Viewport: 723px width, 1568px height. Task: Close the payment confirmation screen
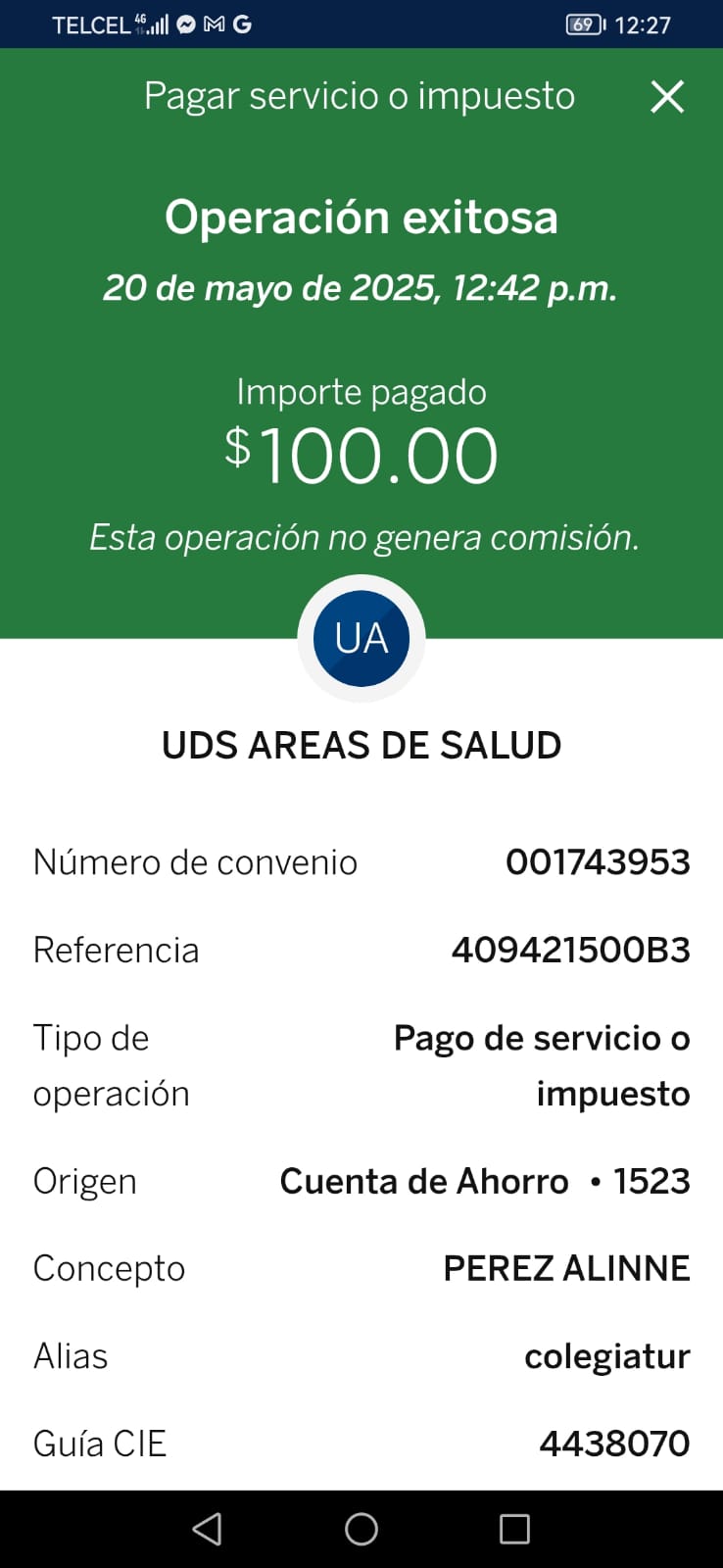click(x=667, y=97)
